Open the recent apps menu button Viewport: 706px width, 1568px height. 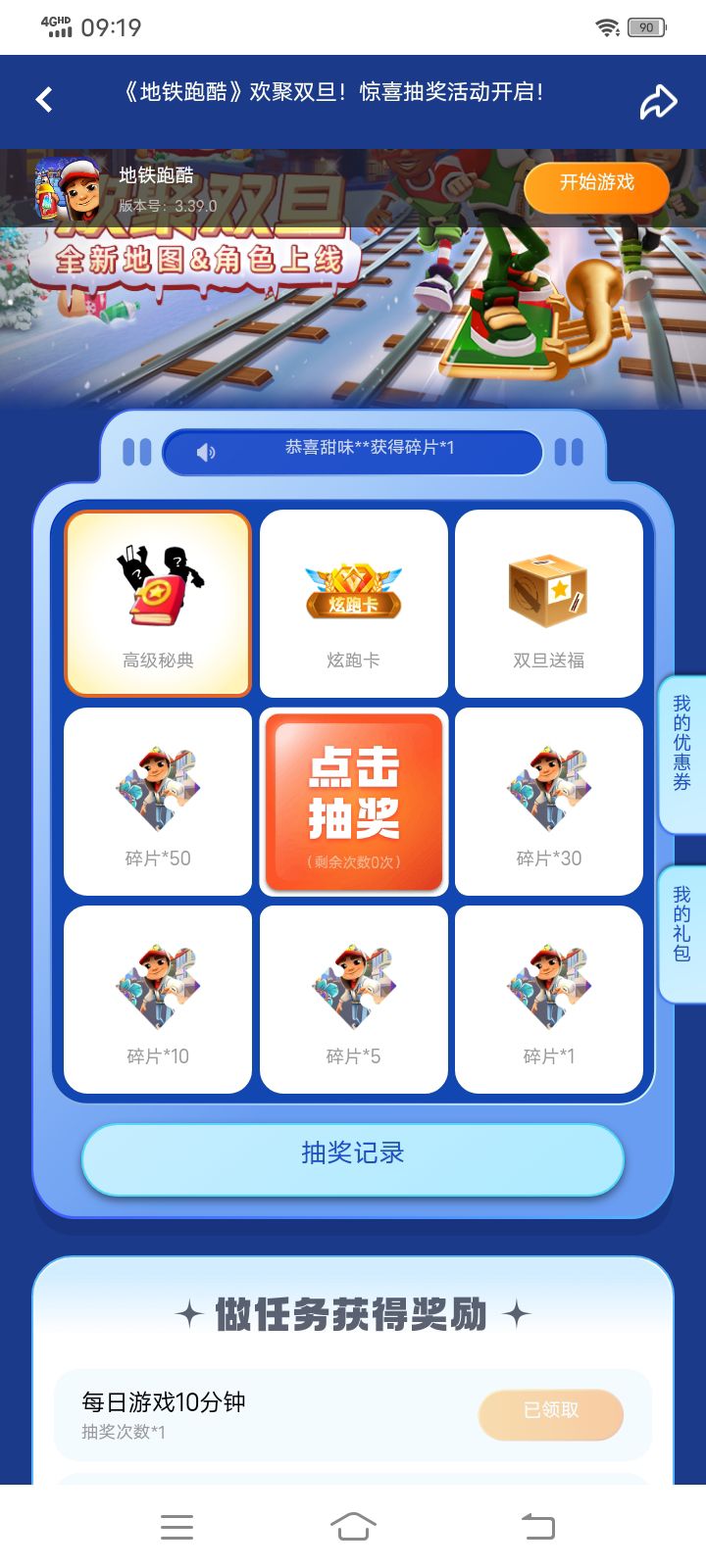click(x=176, y=1527)
